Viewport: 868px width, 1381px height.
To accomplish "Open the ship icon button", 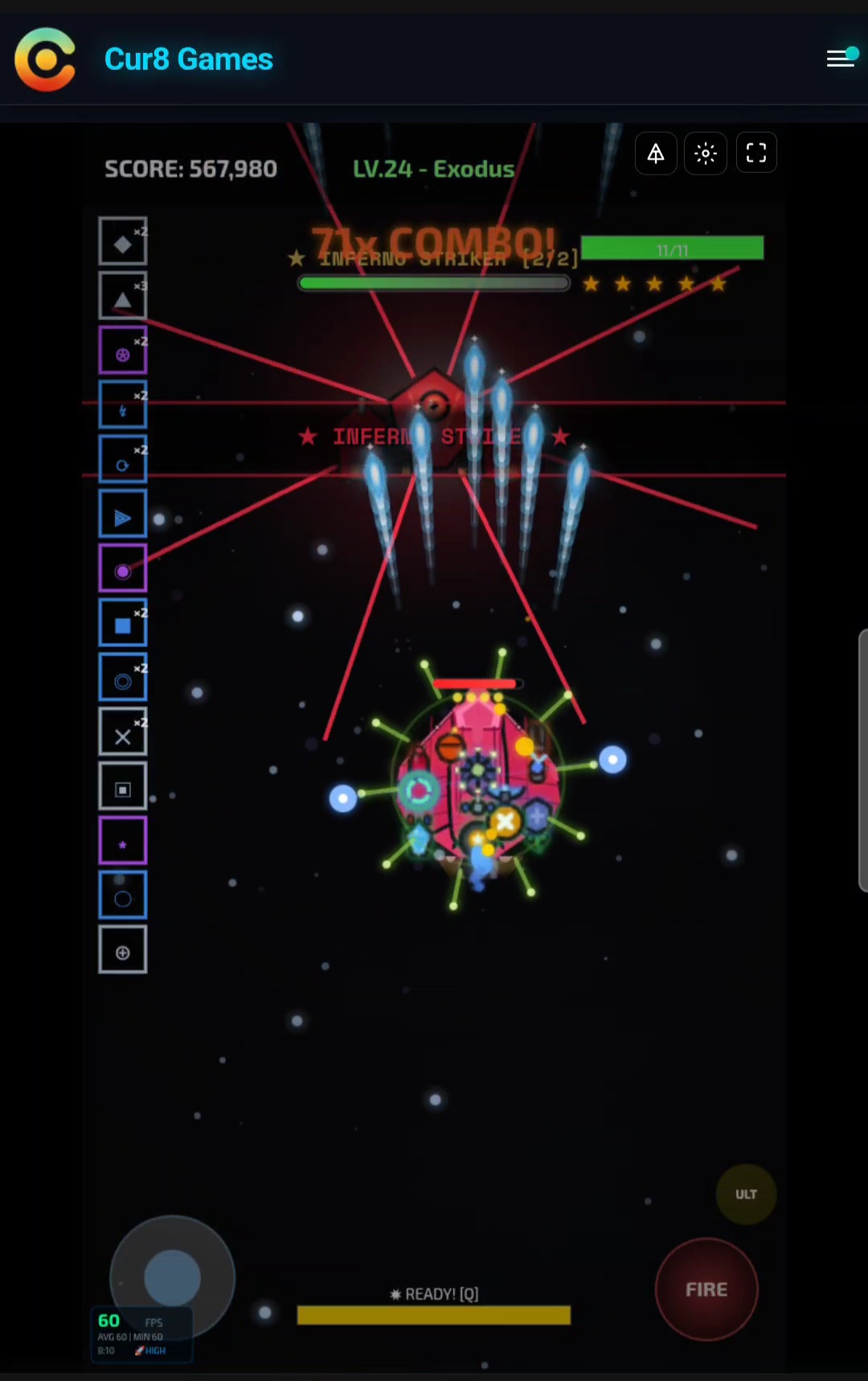I will pyautogui.click(x=656, y=153).
